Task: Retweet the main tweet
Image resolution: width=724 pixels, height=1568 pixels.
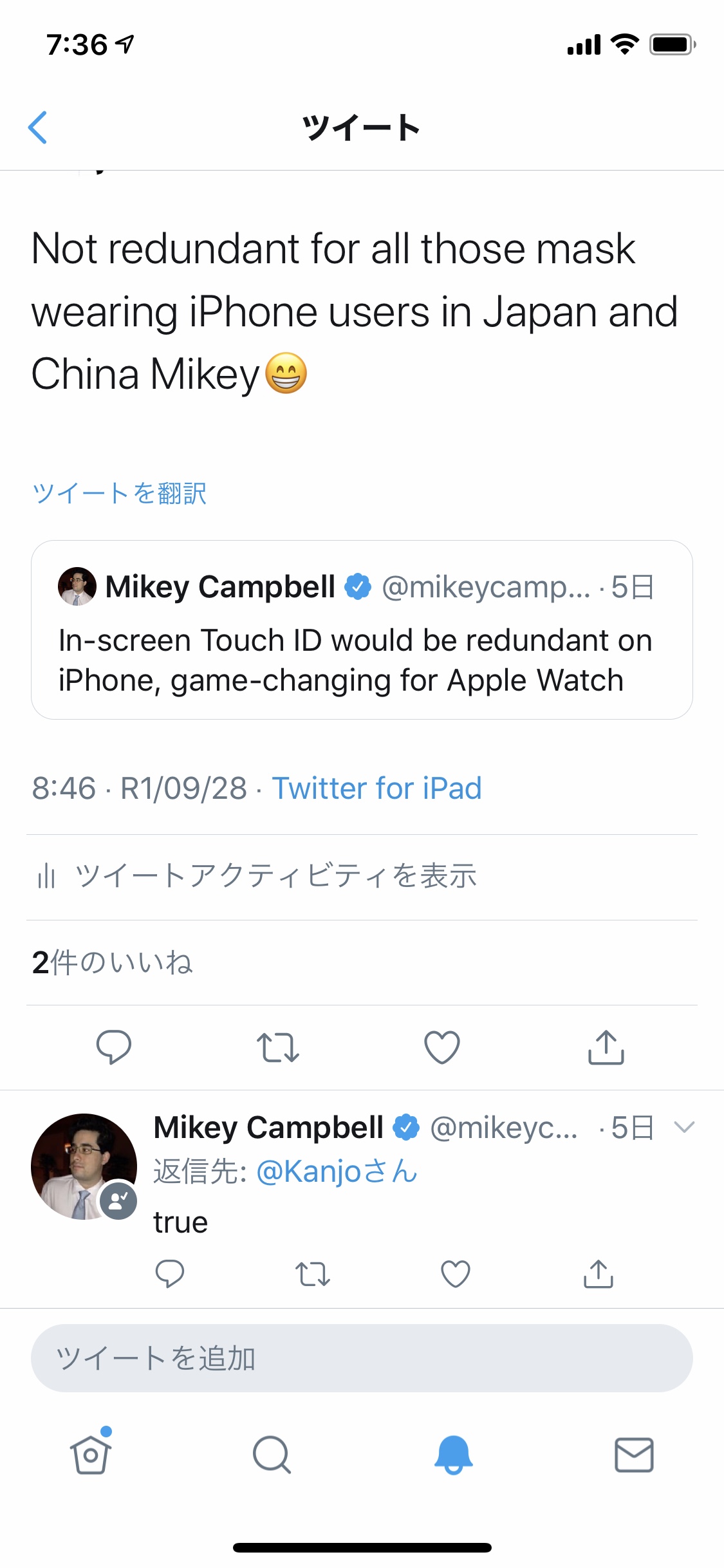Action: coord(278,1047)
